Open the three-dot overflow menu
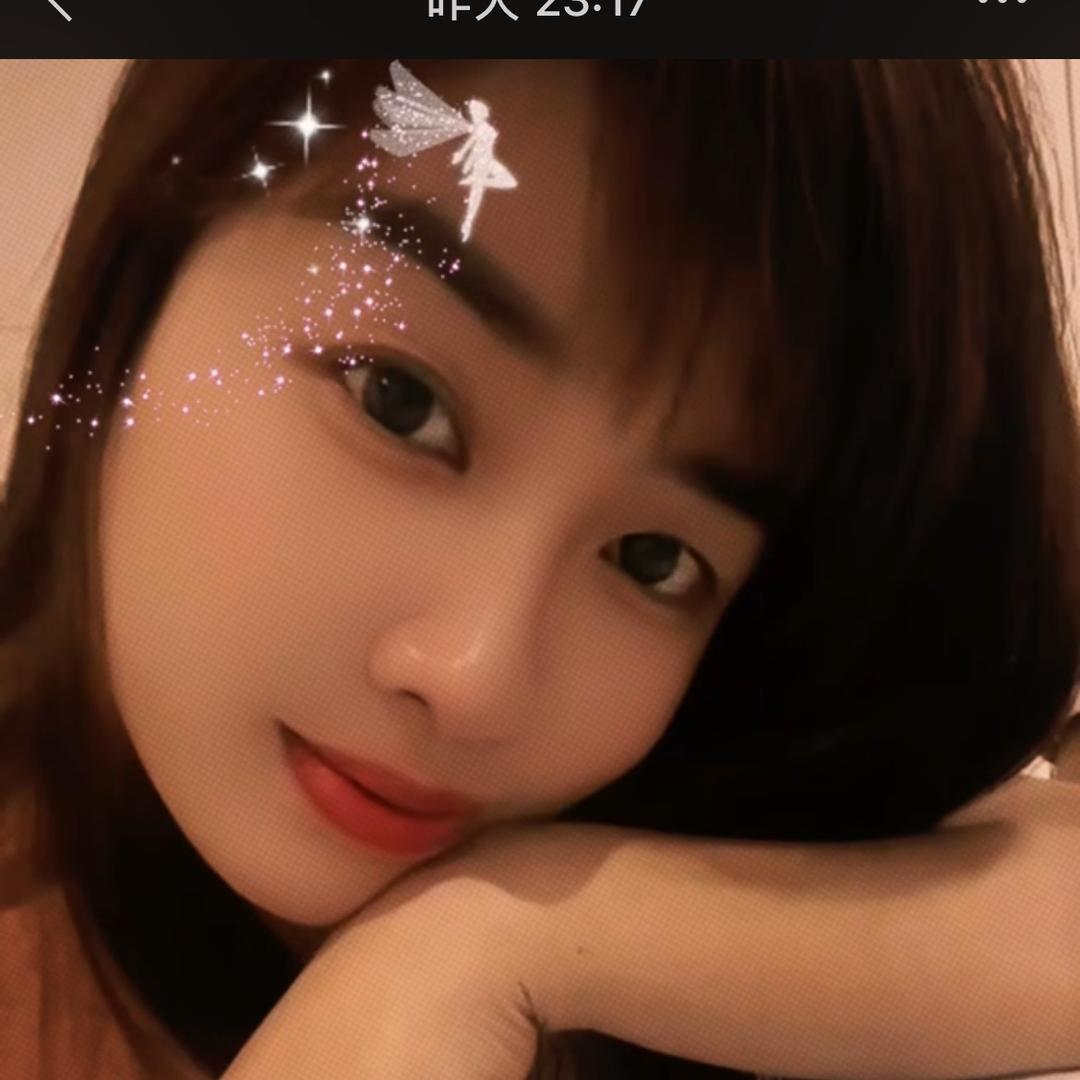The height and width of the screenshot is (1080, 1080). click(1002, 5)
